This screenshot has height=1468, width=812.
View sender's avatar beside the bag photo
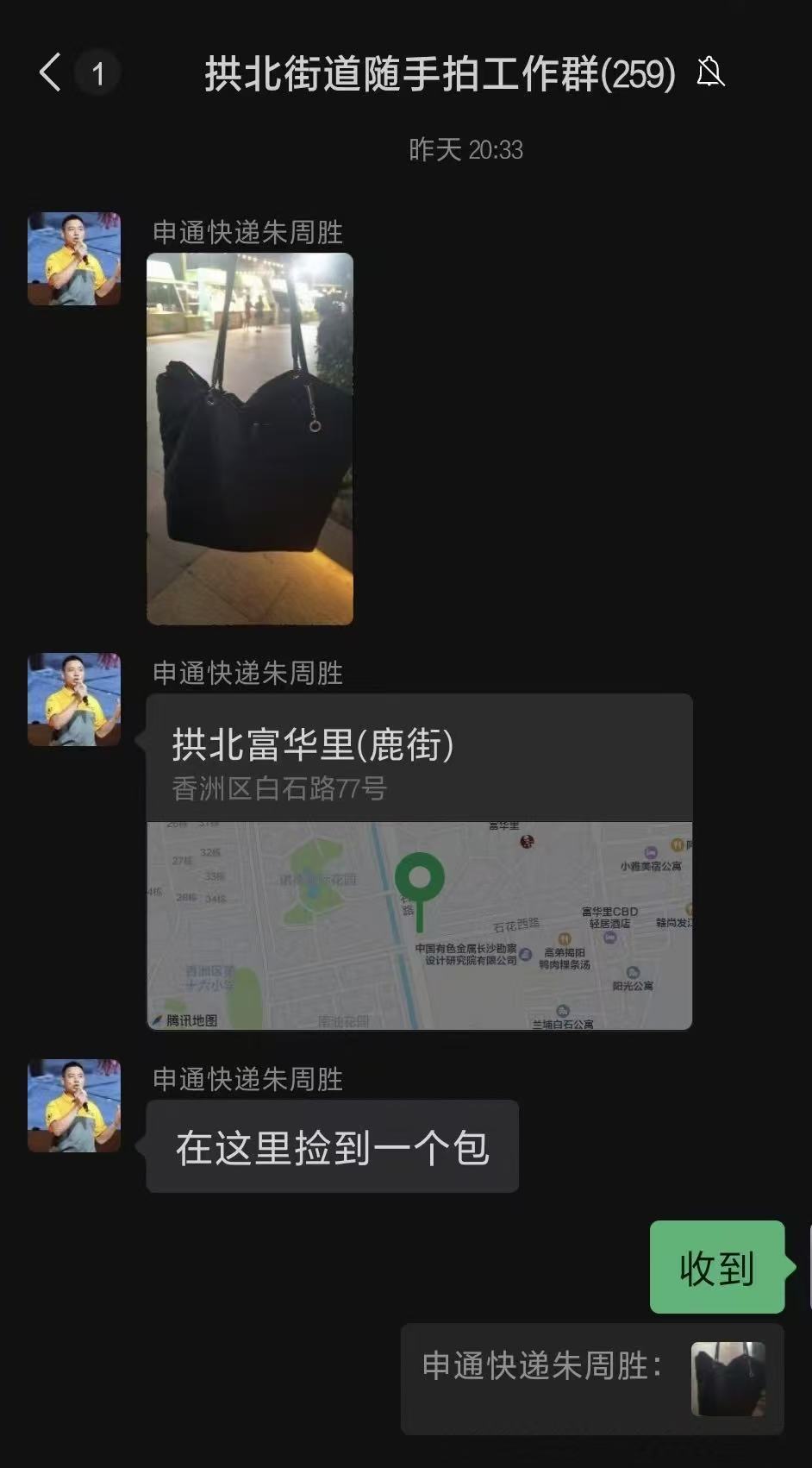74,259
